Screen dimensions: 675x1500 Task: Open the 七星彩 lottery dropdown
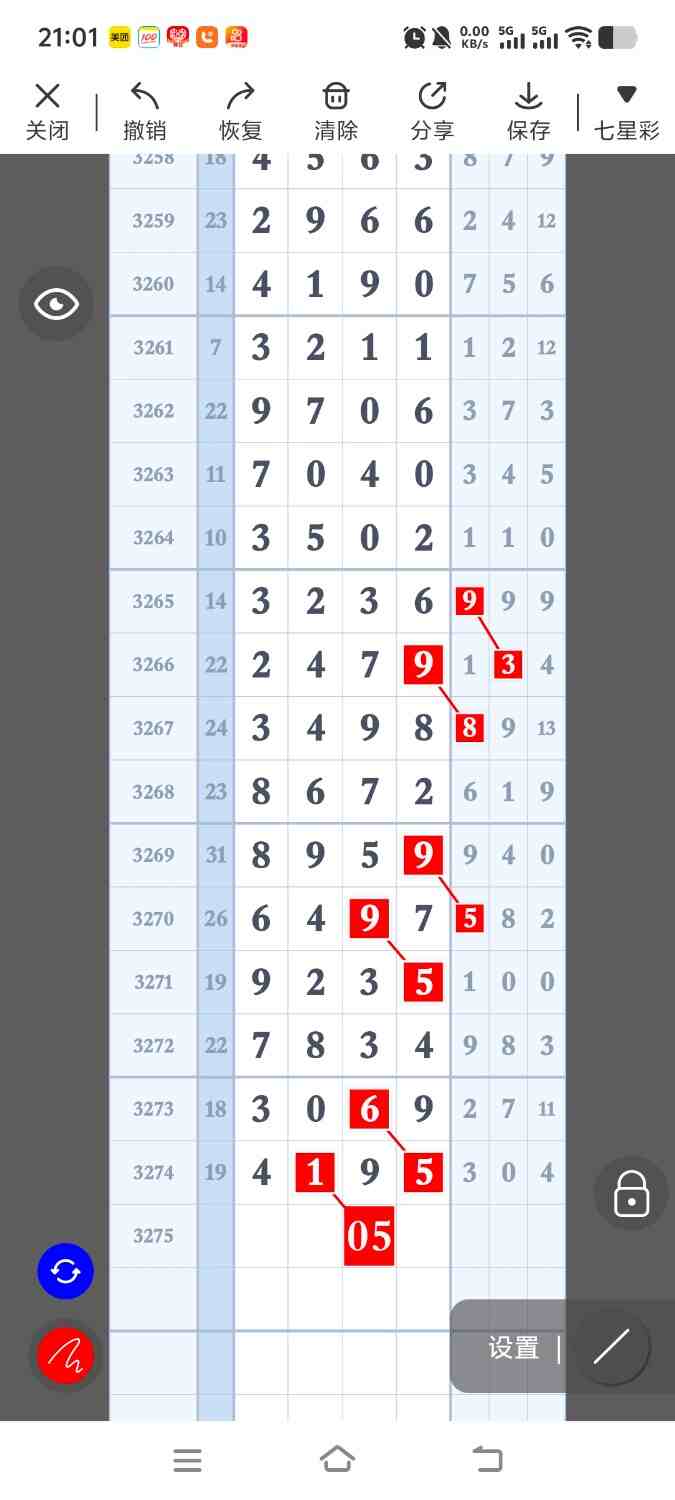[x=626, y=111]
